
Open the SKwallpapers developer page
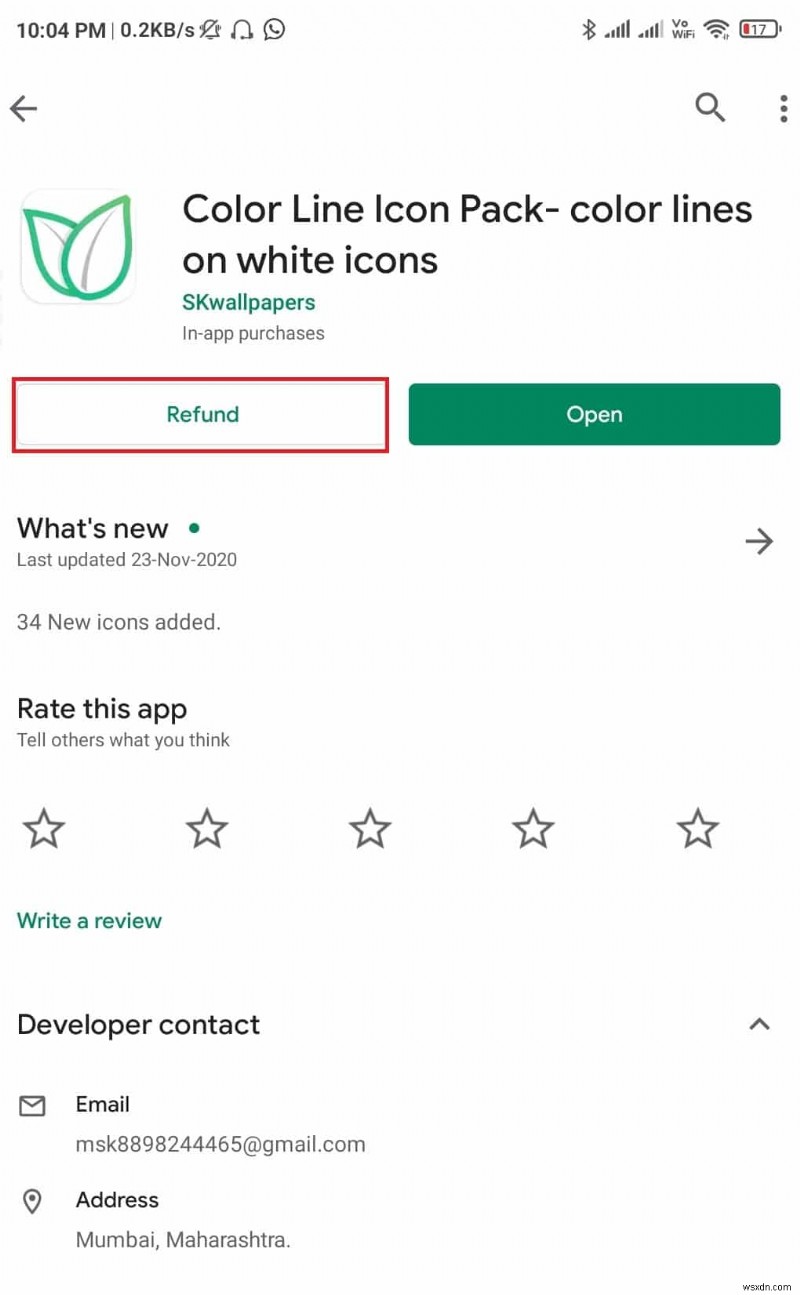coord(248,302)
